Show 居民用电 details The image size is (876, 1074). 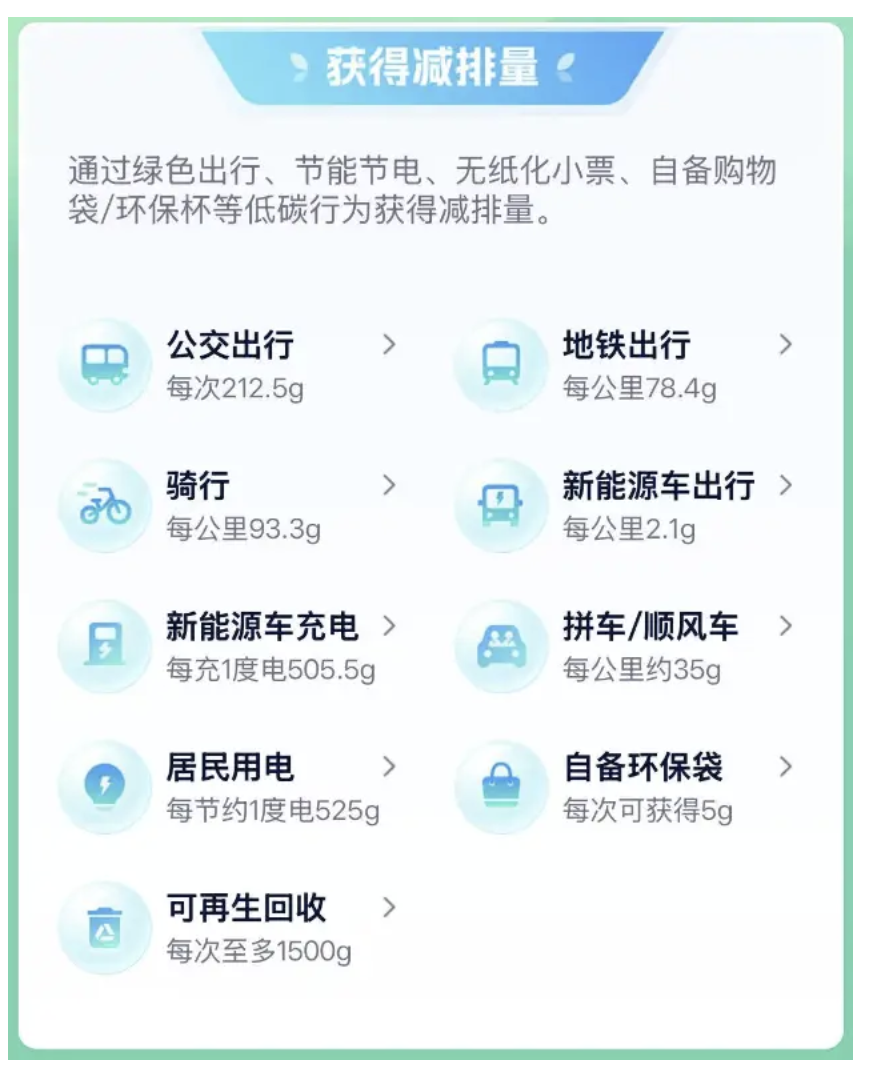click(230, 769)
